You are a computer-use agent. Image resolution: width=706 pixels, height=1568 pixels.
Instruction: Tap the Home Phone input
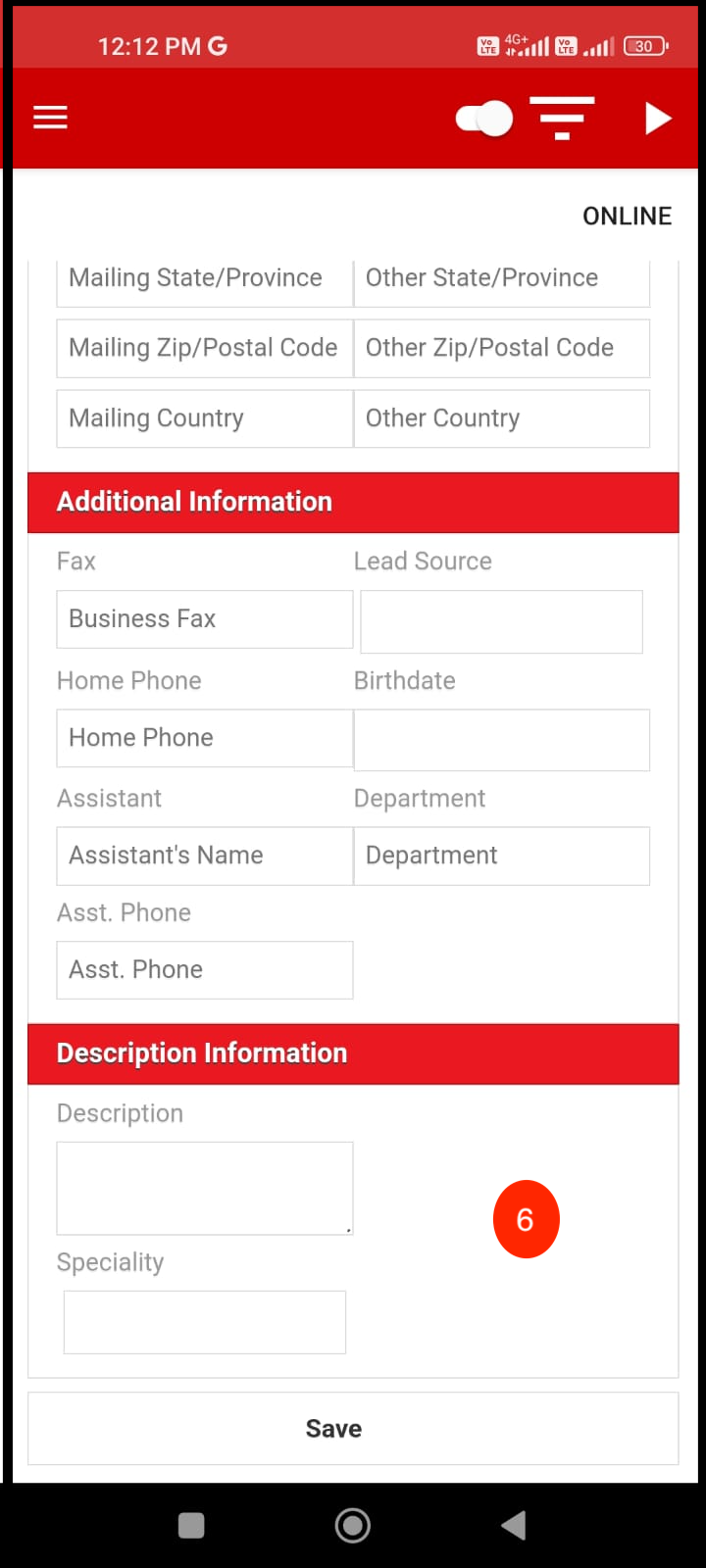(204, 738)
